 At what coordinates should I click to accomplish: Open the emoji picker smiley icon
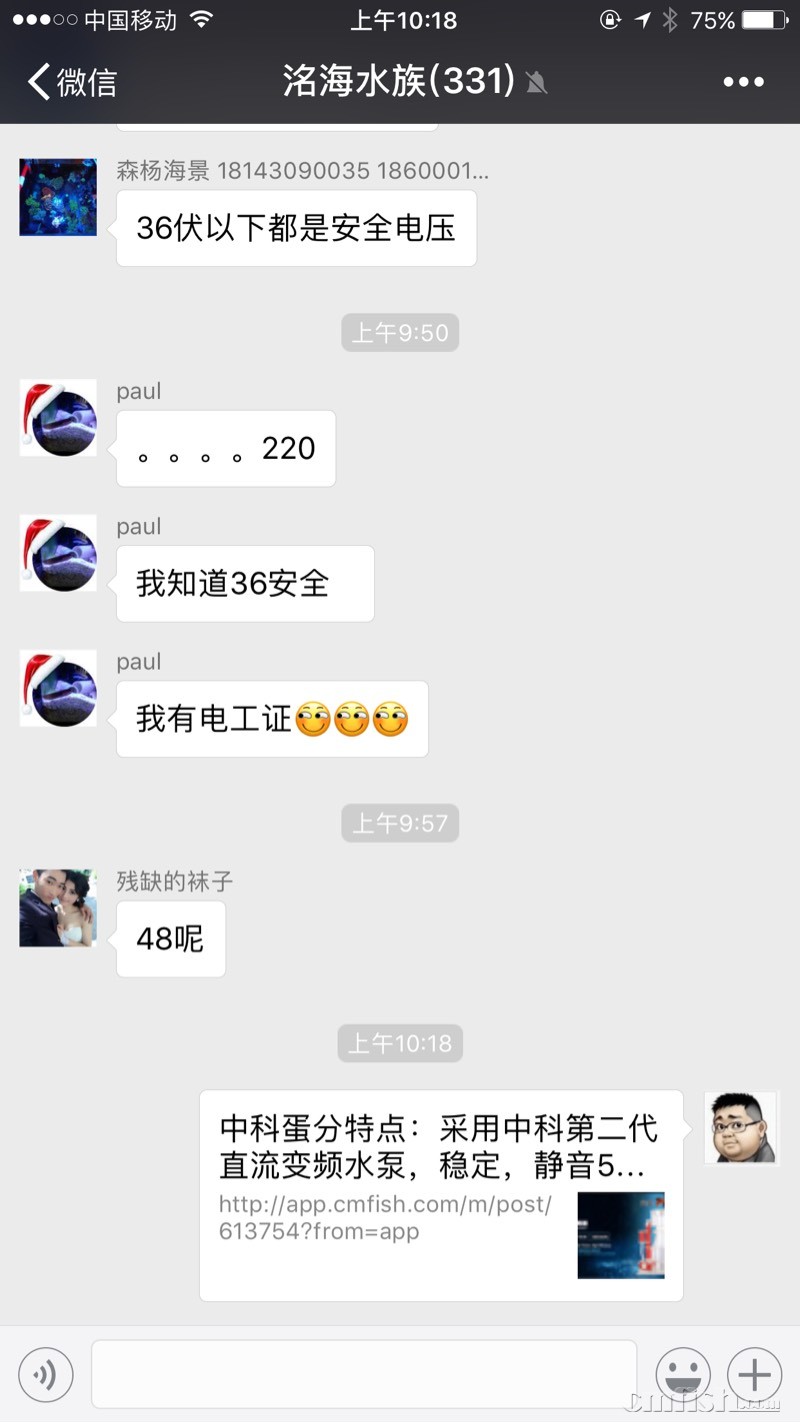683,1374
